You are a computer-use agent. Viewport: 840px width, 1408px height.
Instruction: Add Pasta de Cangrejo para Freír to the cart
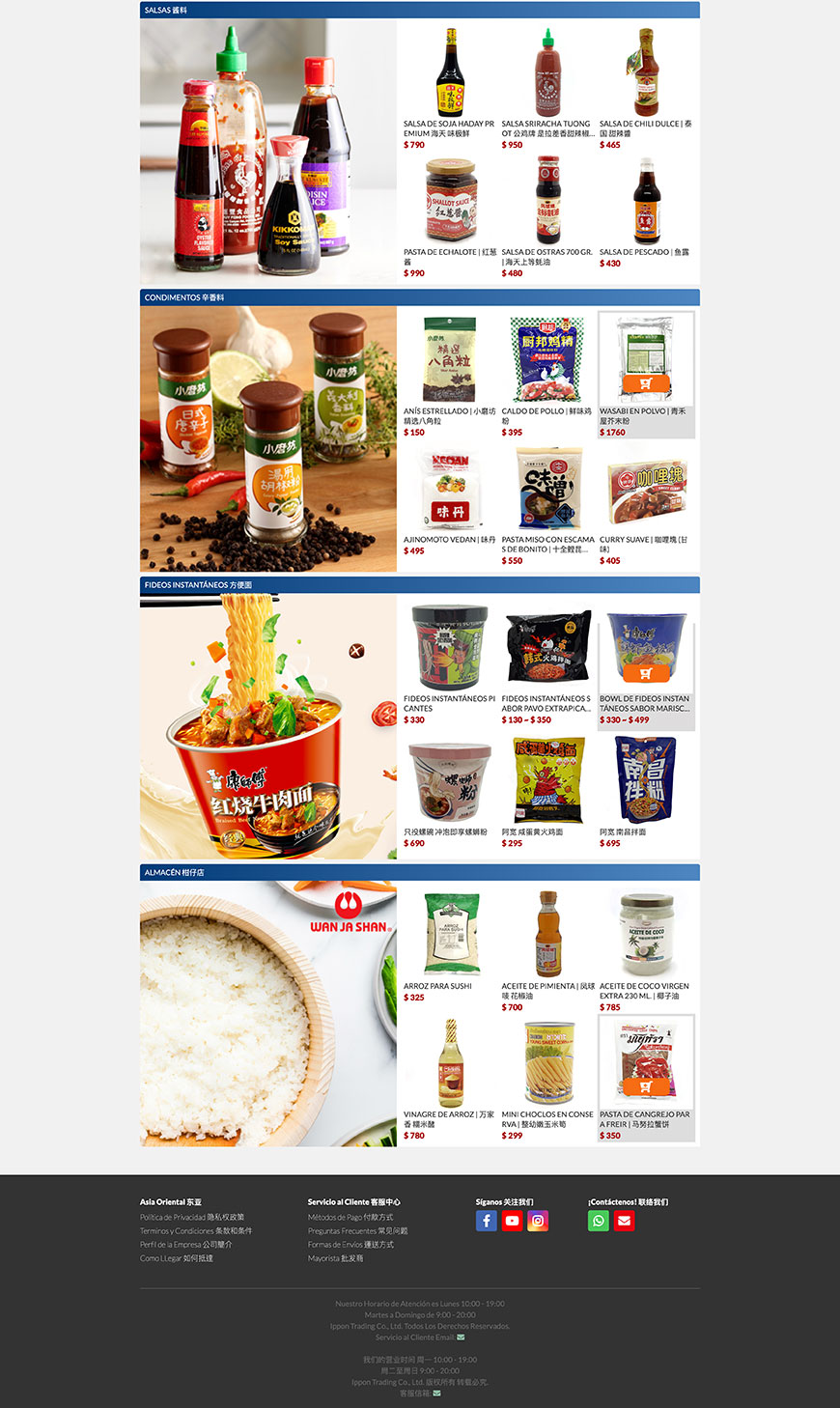point(646,1087)
